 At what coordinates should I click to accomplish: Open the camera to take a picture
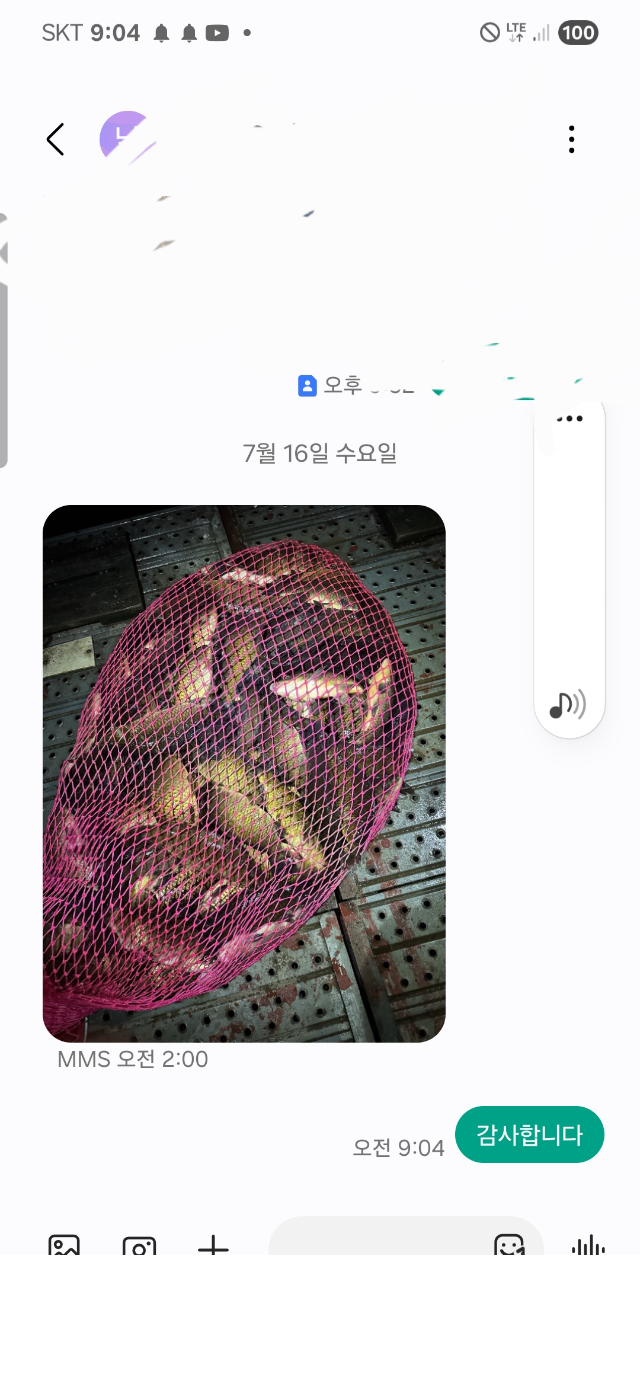pos(139,1245)
